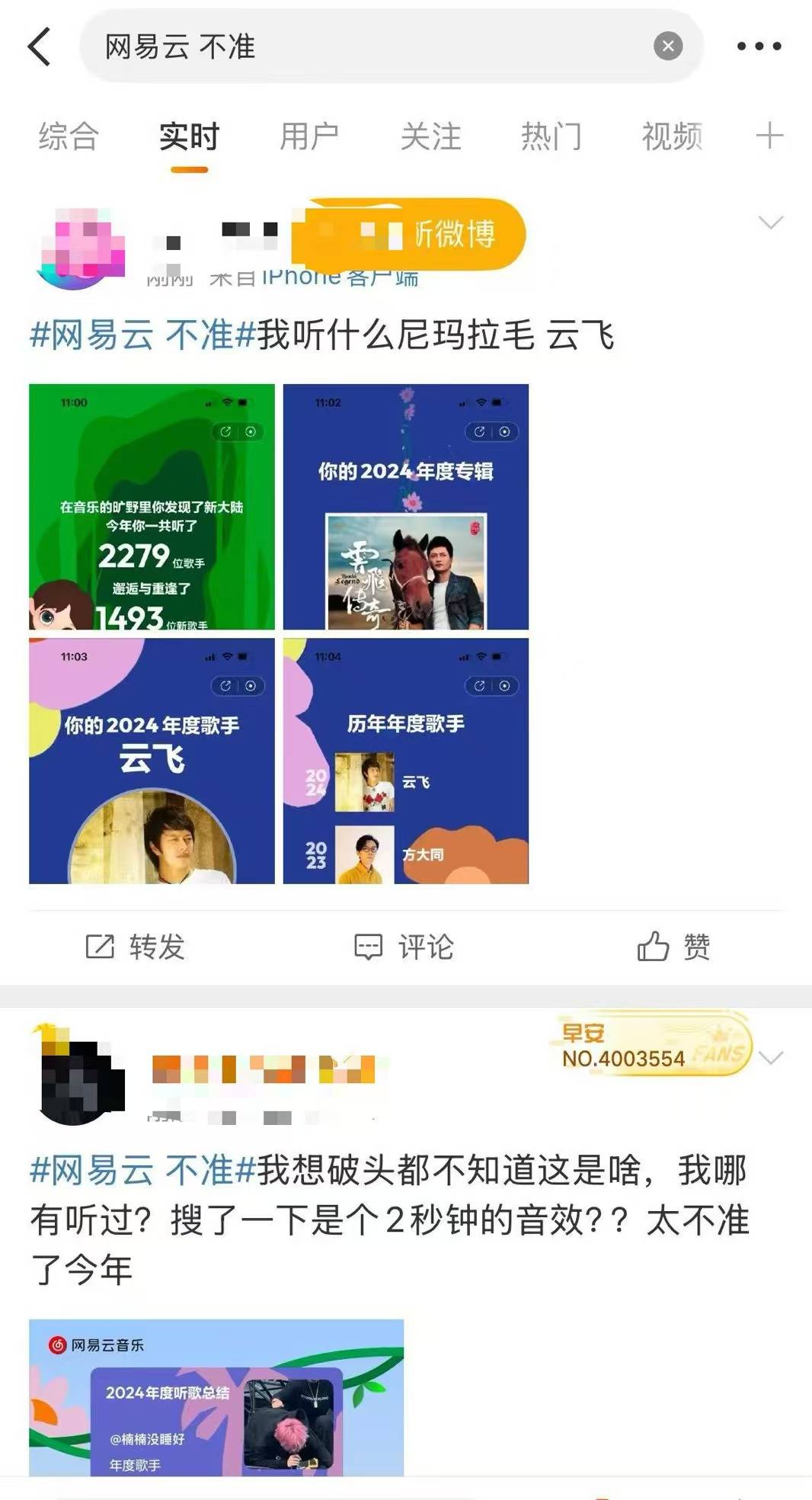Open the 2024年度听歌总结 image
Image resolution: width=812 pixels, height=1500 pixels.
(x=216, y=1396)
